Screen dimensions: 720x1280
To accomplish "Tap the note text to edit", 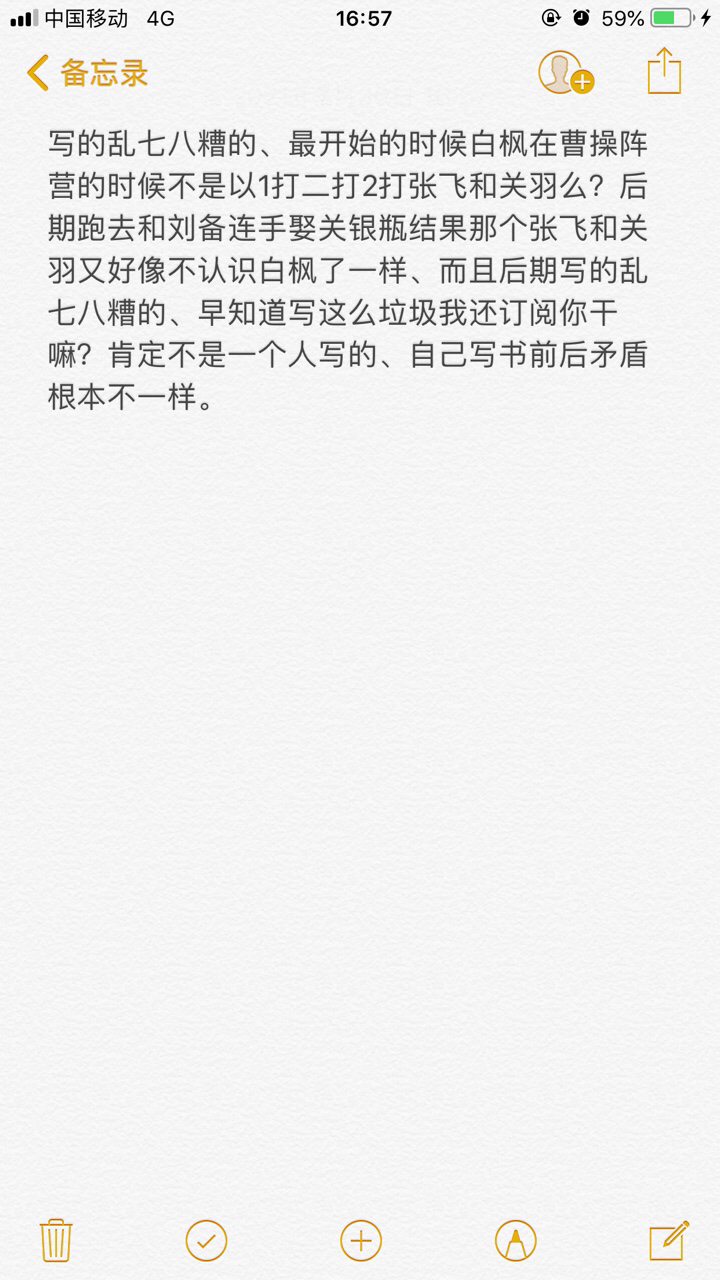I will coord(348,270).
